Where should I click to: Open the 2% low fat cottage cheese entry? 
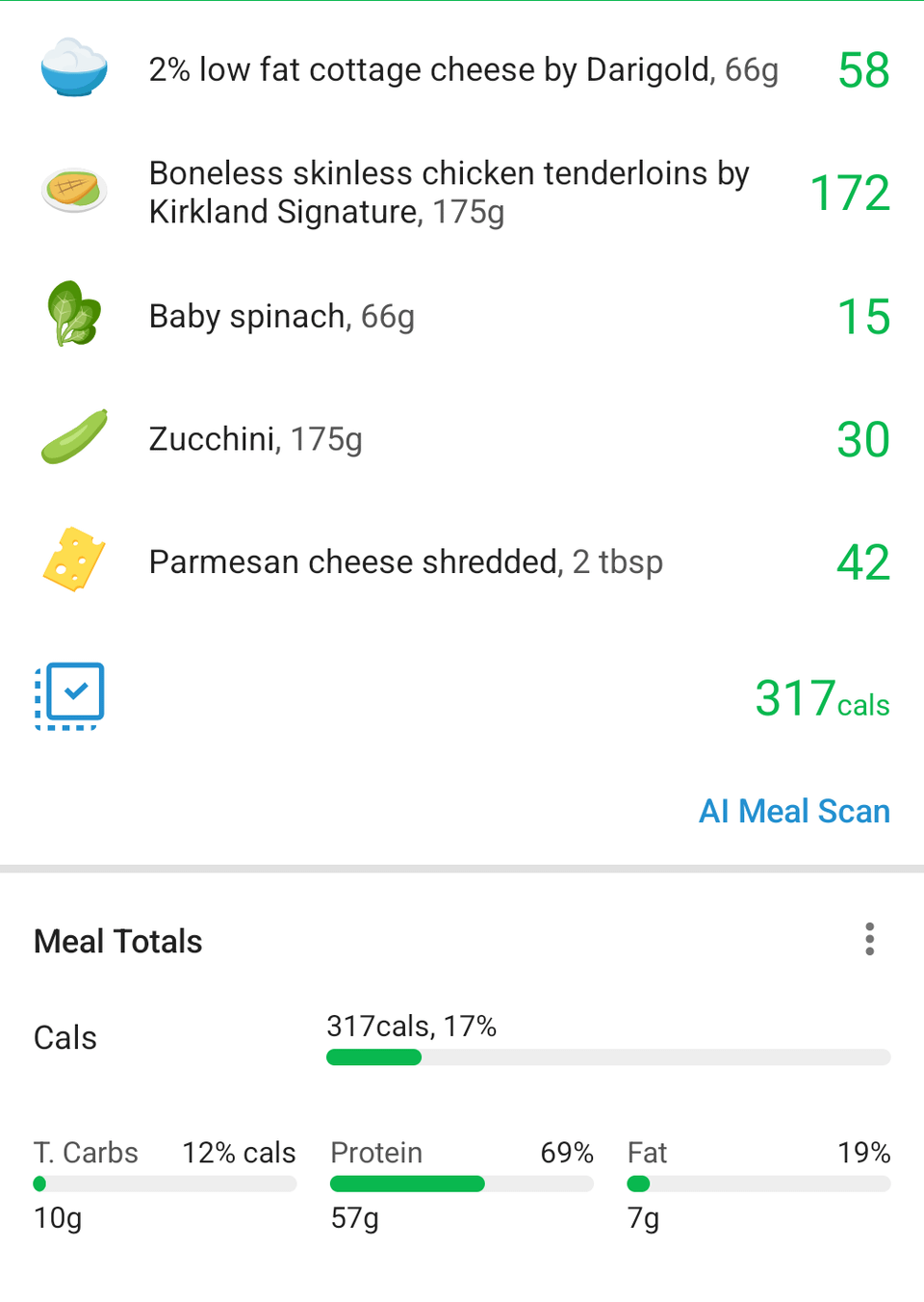click(x=462, y=70)
